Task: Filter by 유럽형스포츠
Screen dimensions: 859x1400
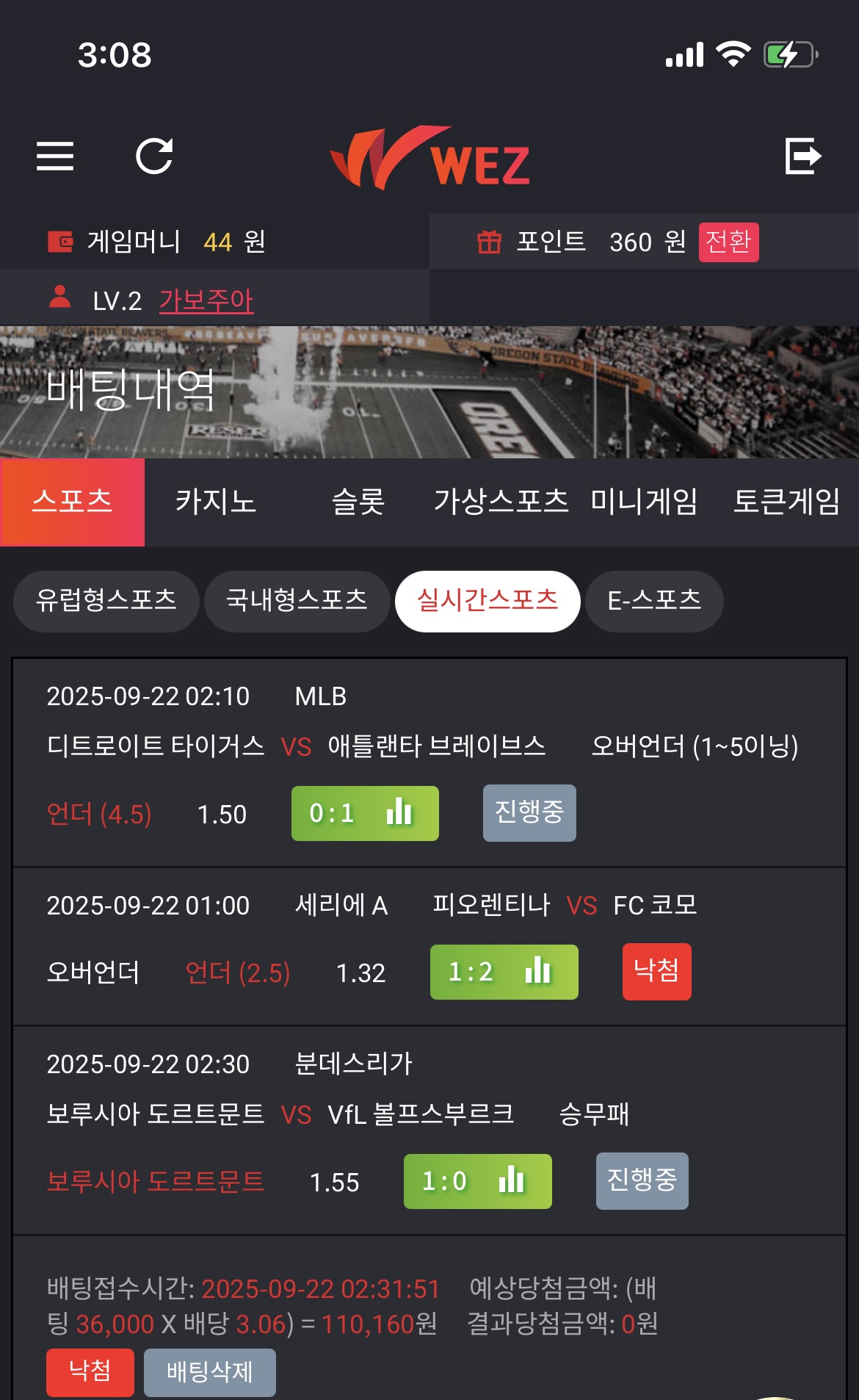Action: [106, 601]
